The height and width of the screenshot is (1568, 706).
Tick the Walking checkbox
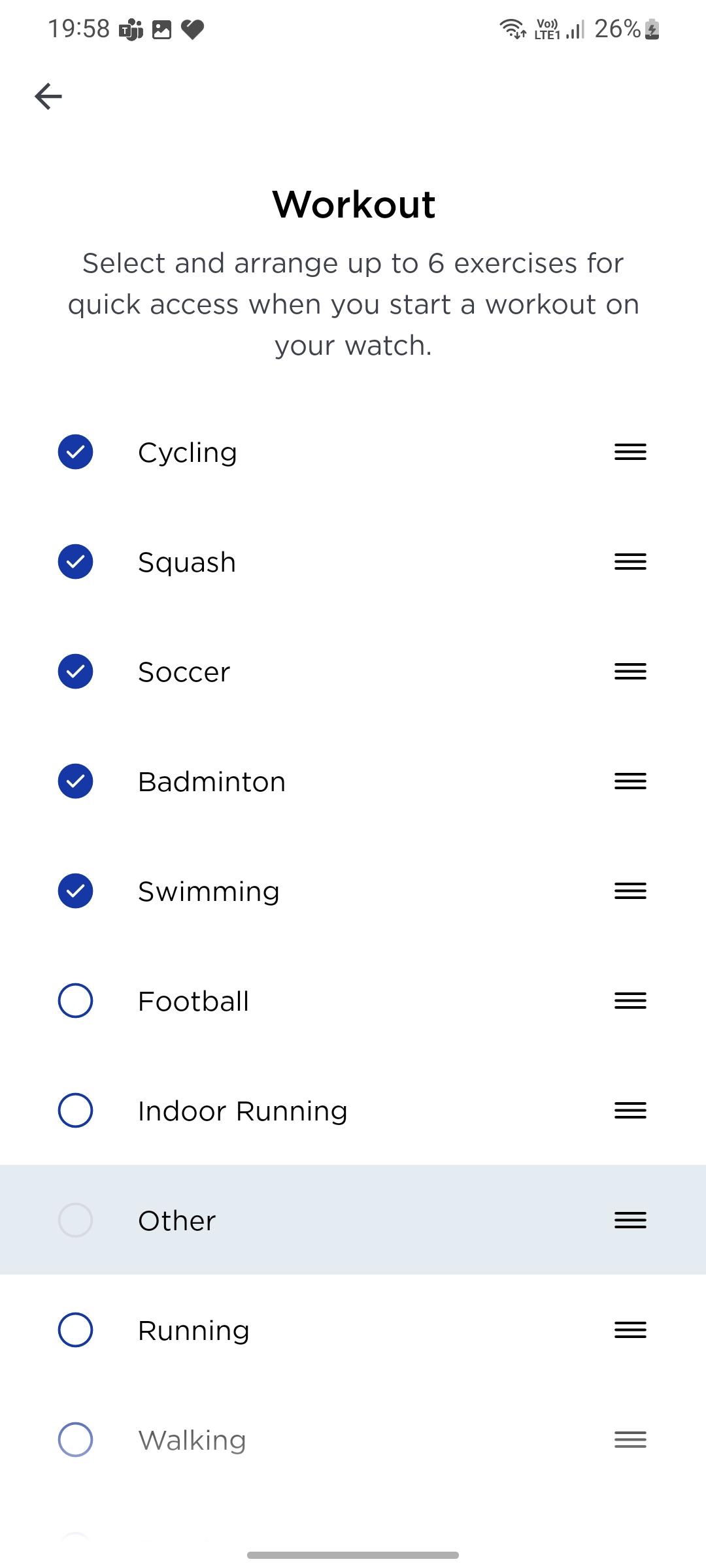[x=75, y=1440]
